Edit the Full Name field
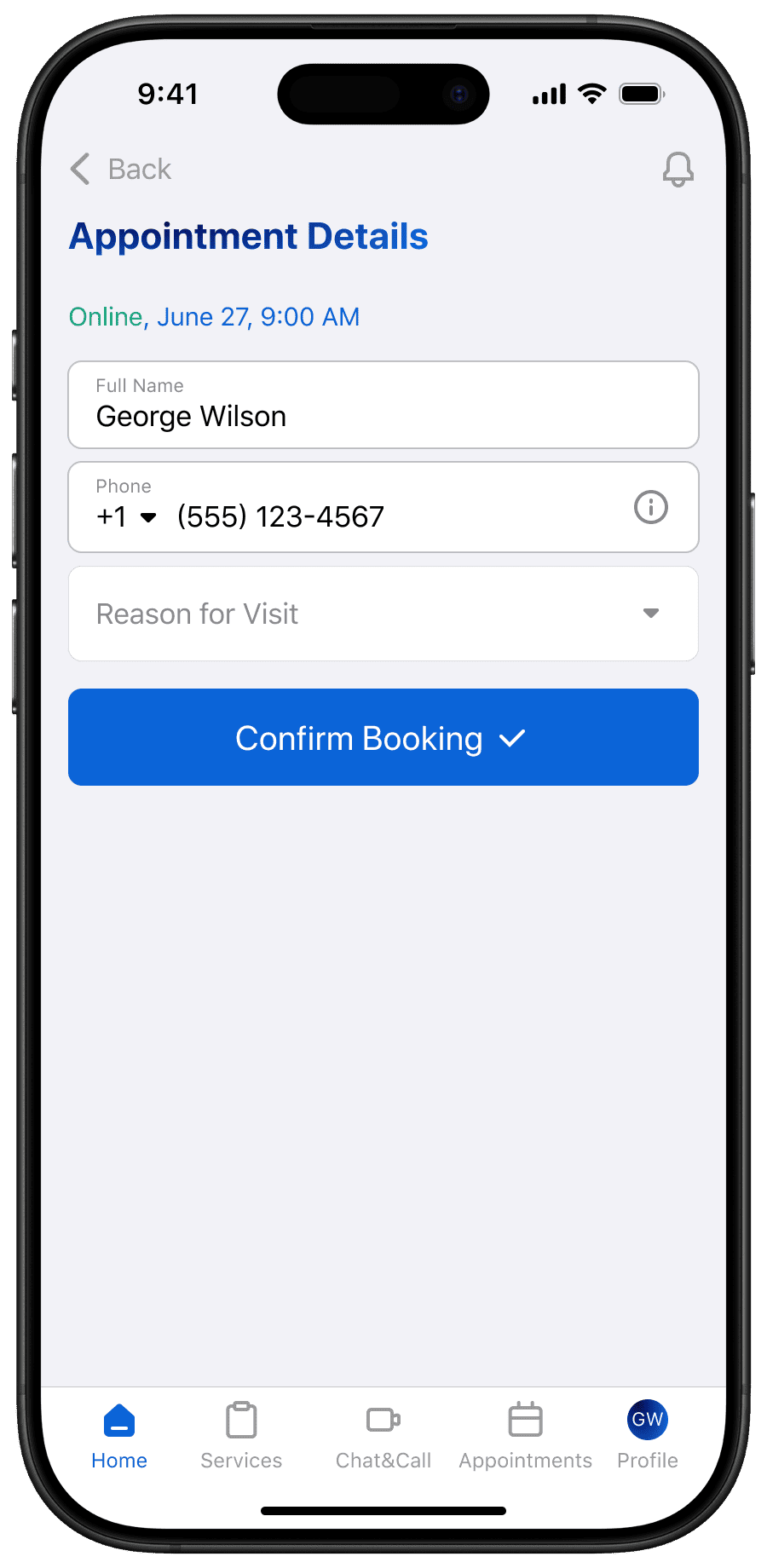 coord(383,405)
